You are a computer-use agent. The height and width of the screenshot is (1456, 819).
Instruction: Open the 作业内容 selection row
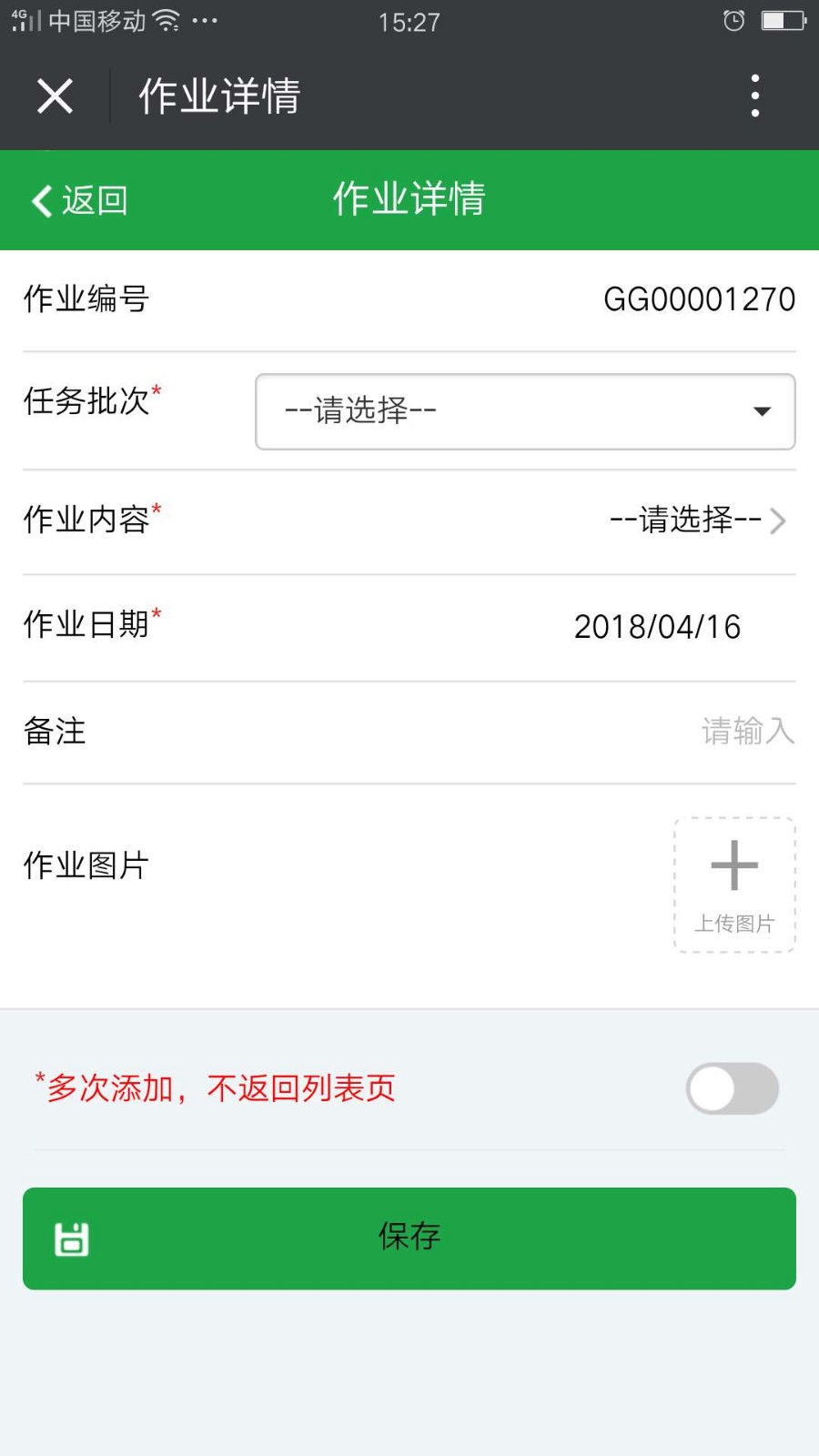tap(409, 521)
